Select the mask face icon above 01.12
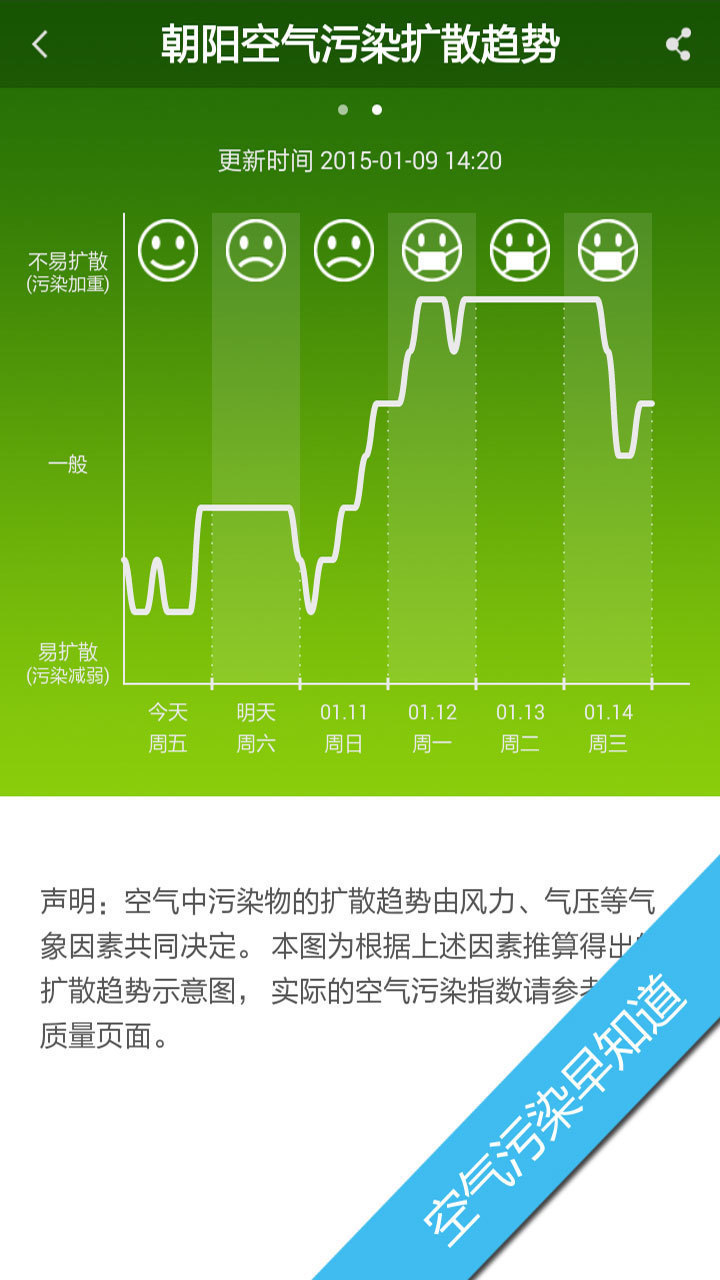The width and height of the screenshot is (720, 1280). click(431, 248)
